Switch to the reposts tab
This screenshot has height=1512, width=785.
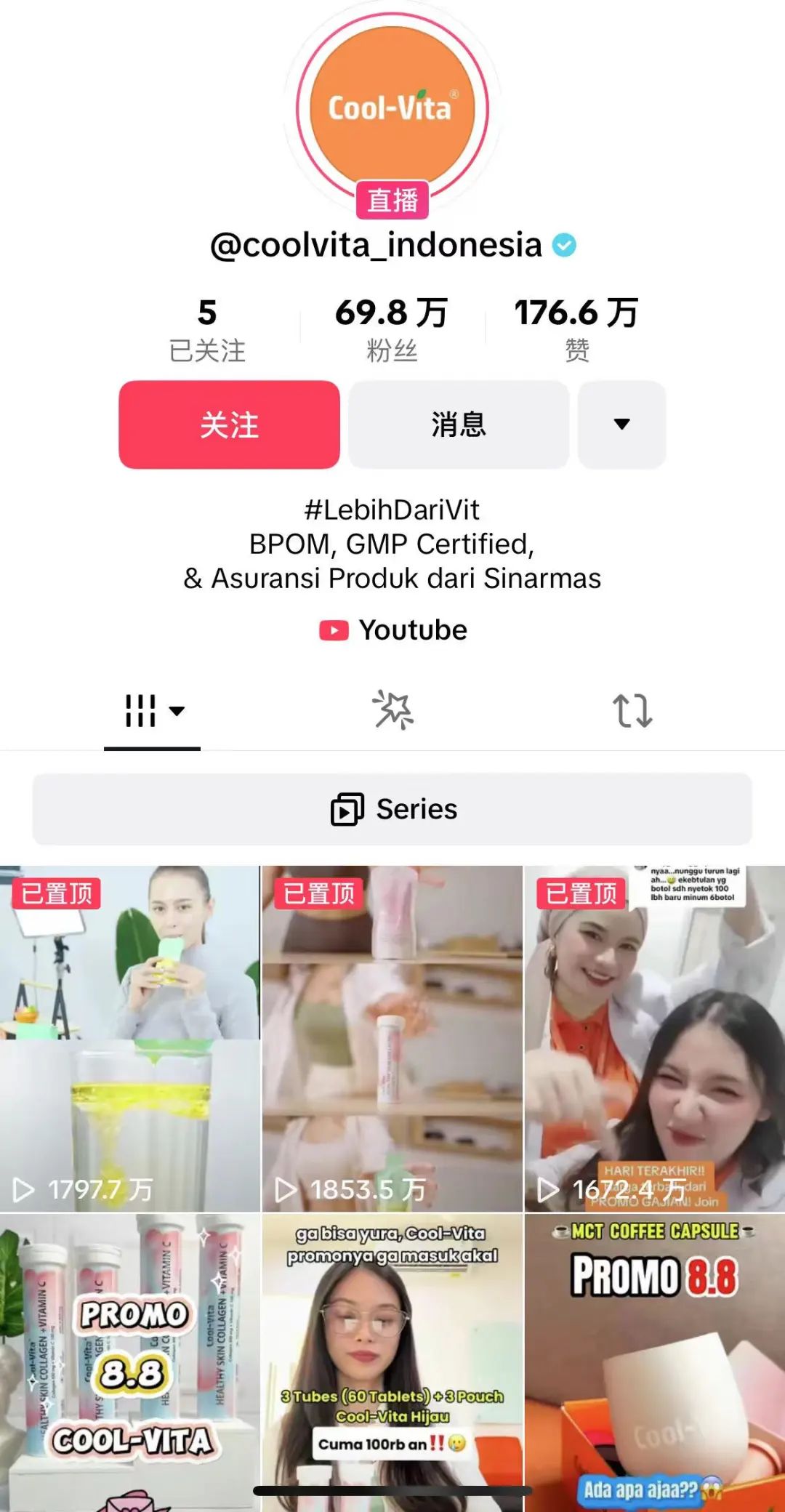632,710
